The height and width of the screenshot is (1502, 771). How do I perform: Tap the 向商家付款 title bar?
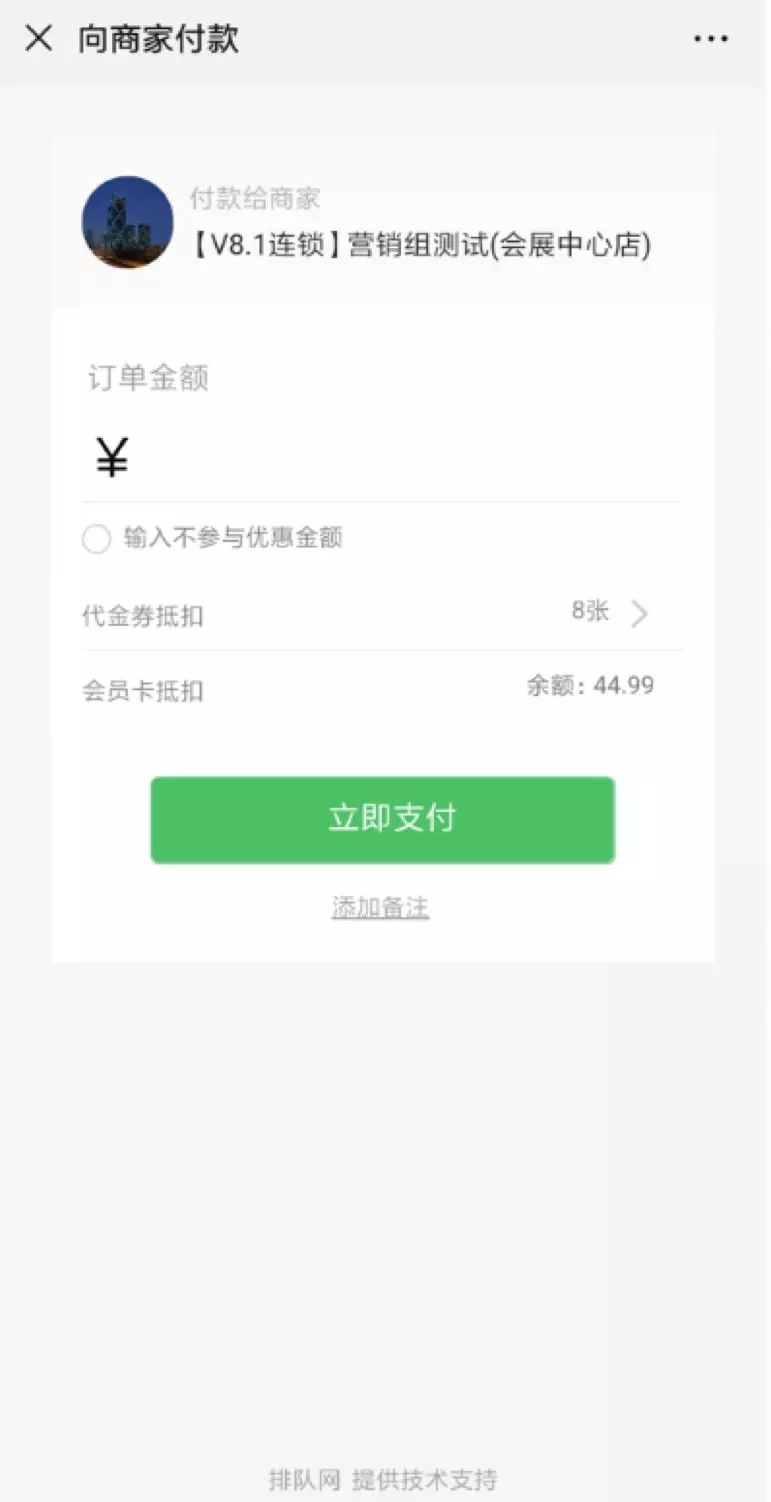[x=155, y=38]
